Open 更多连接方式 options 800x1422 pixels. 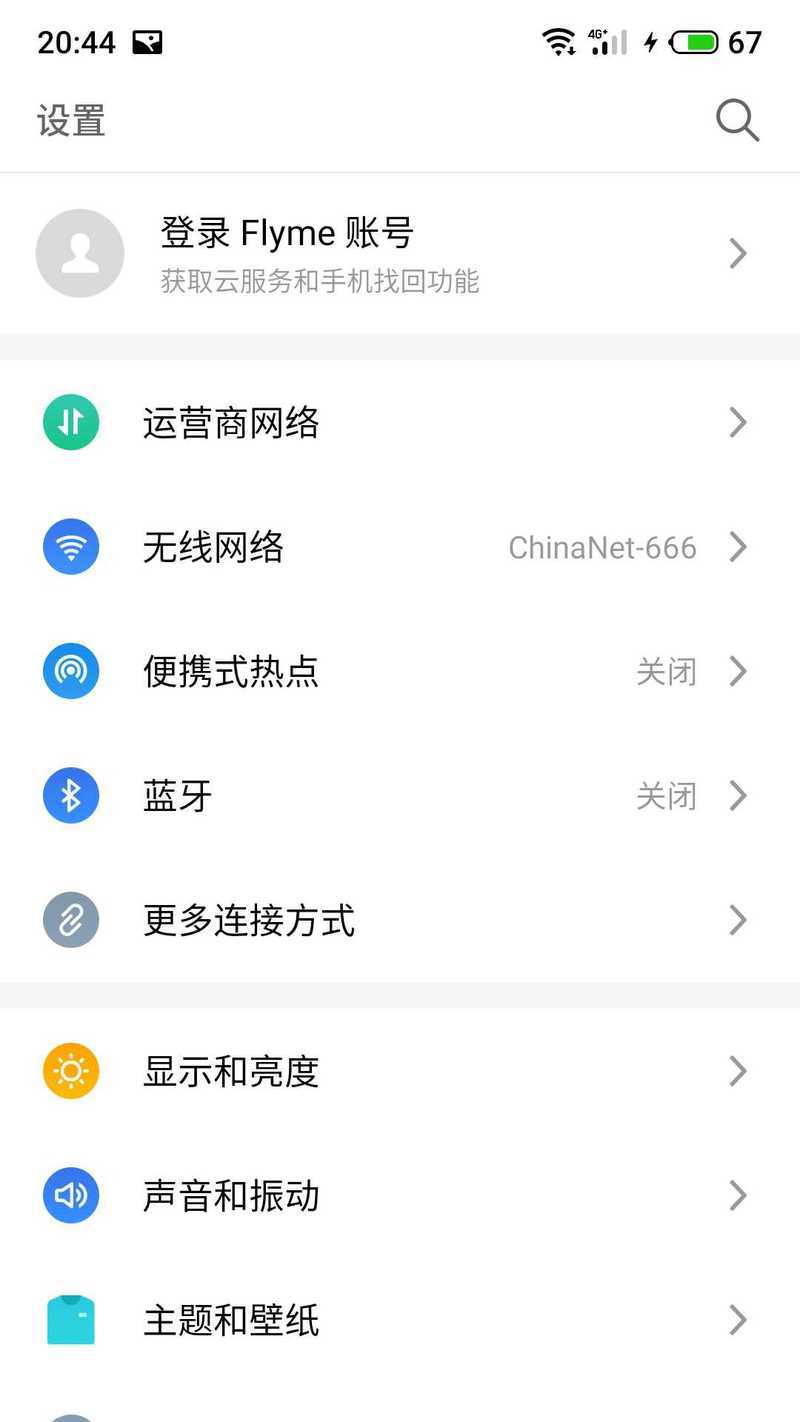click(400, 920)
